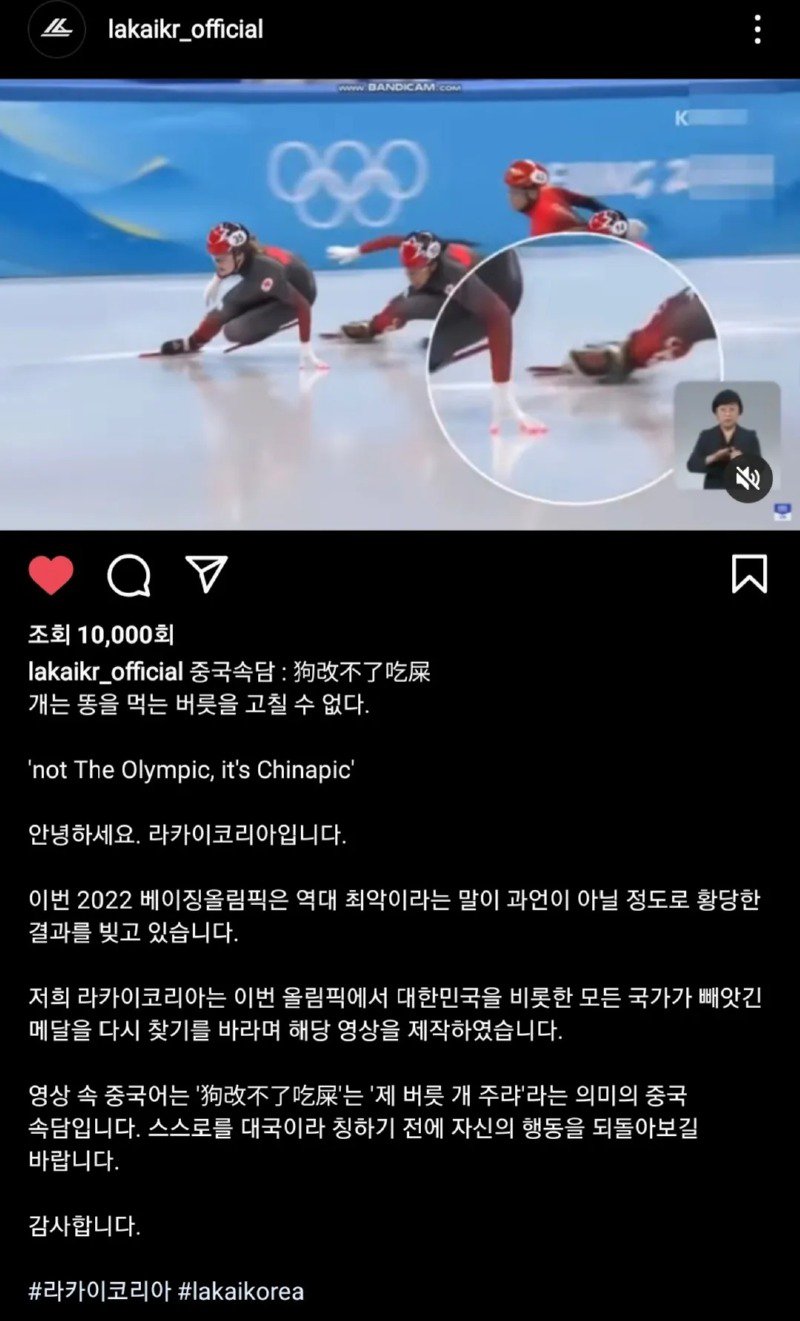The width and height of the screenshot is (800, 1321).
Task: Open the three-dot overflow menu
Action: [757, 29]
